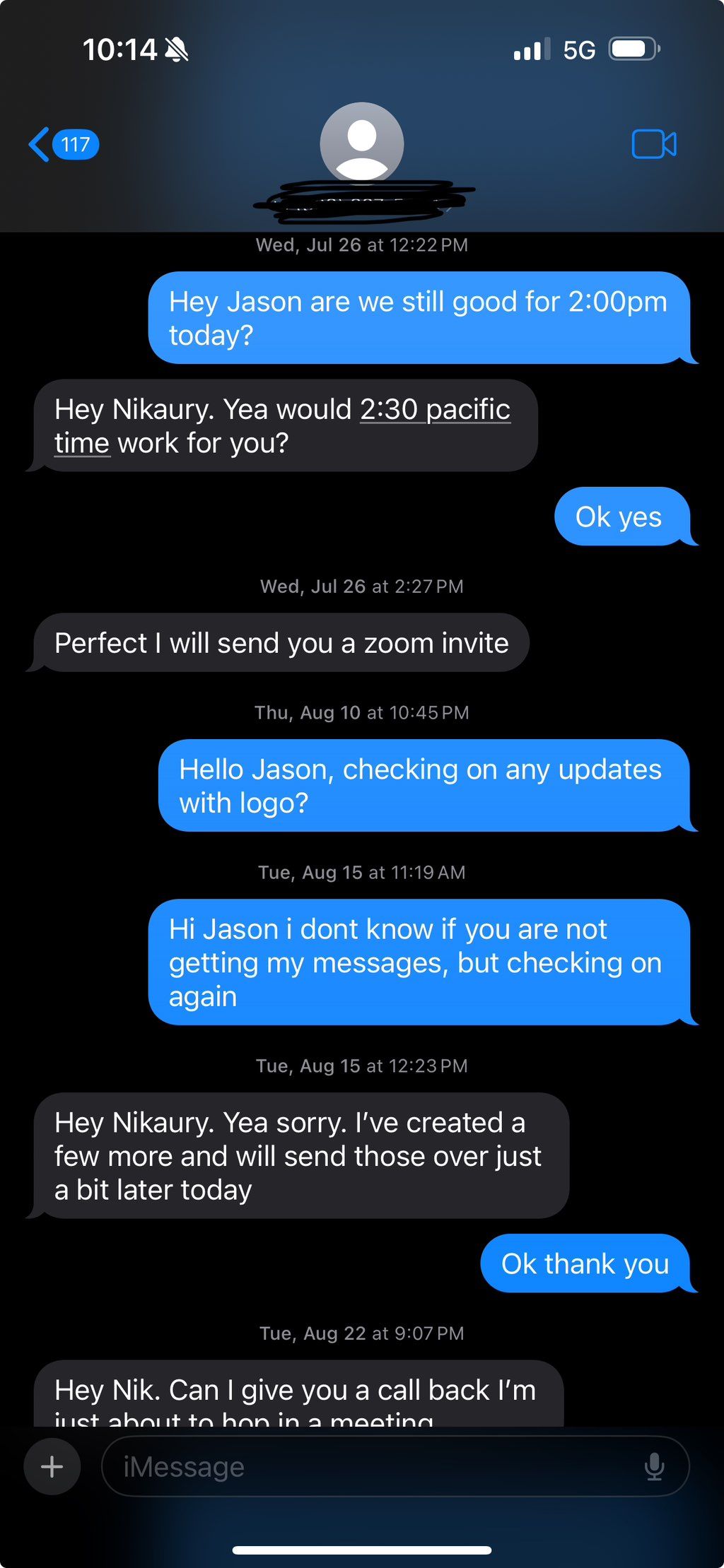Tap the underlined 2:30 pacific time link

(283, 426)
